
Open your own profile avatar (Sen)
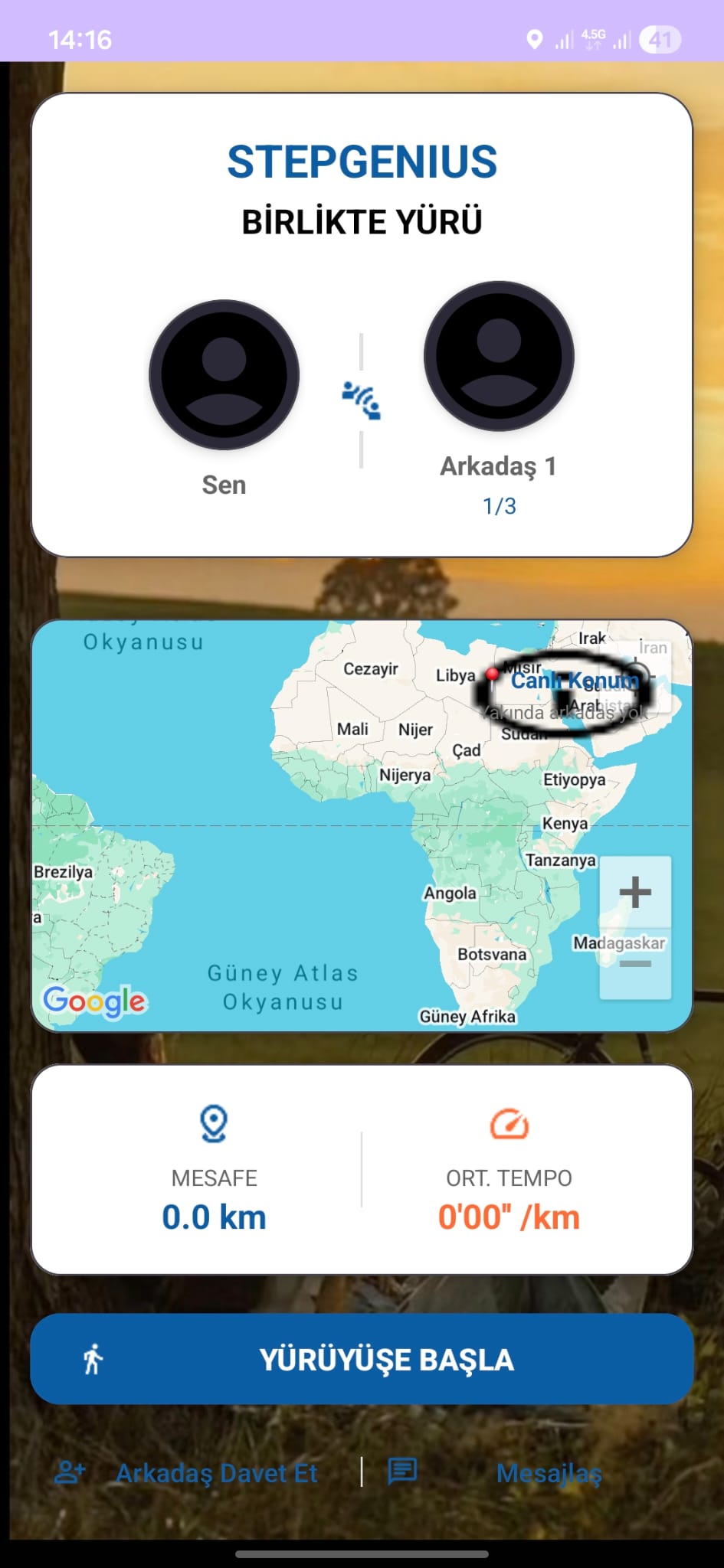(224, 374)
